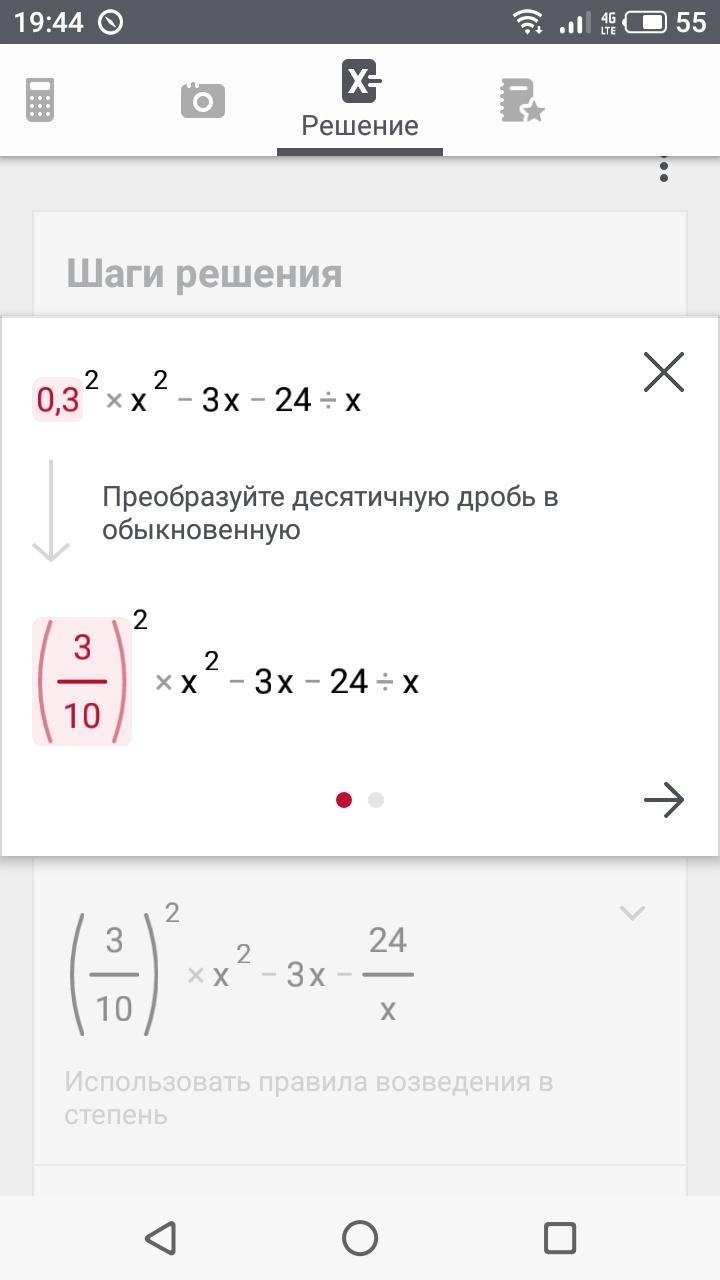Go to the home screen

(x=360, y=1238)
